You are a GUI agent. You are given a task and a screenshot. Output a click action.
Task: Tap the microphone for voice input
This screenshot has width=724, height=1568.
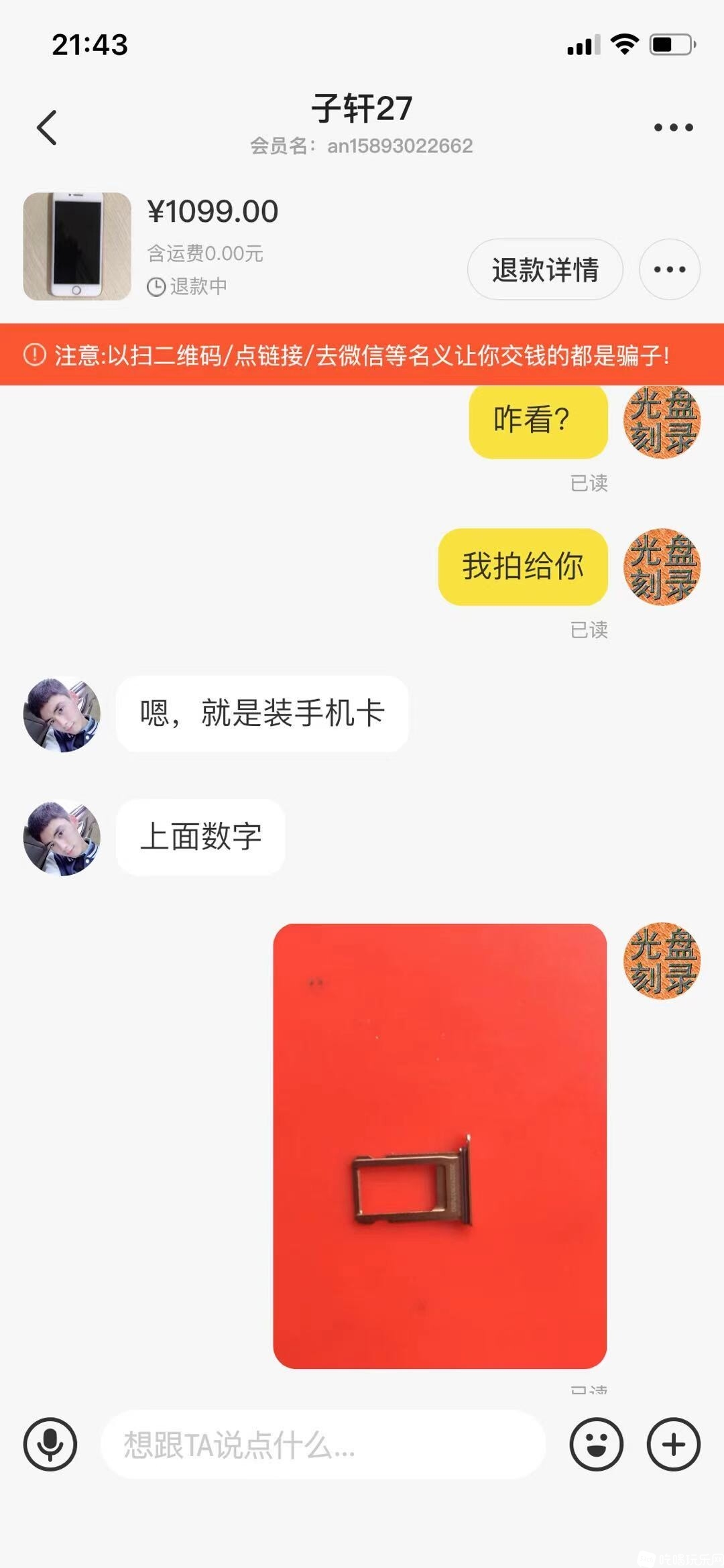(x=50, y=1444)
